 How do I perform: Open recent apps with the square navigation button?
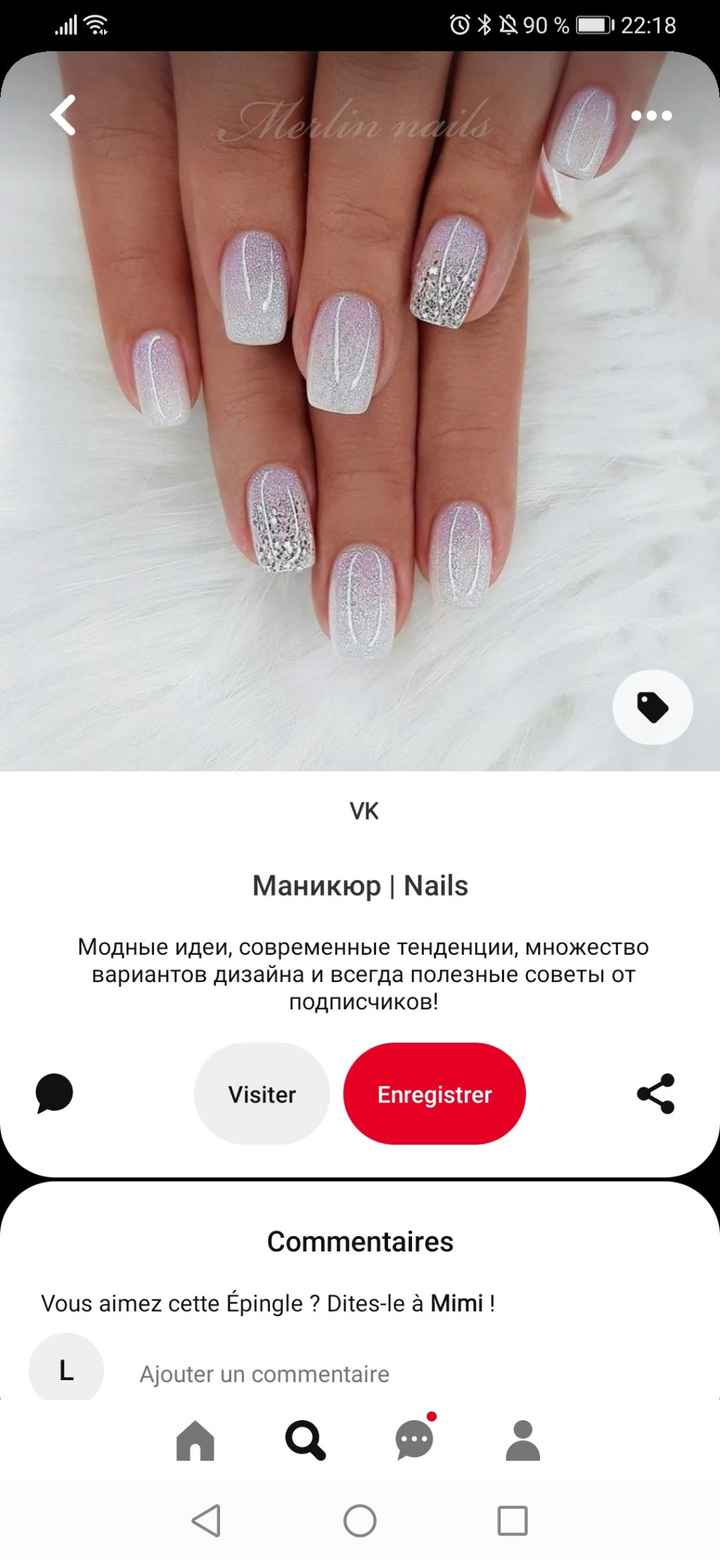point(512,1521)
